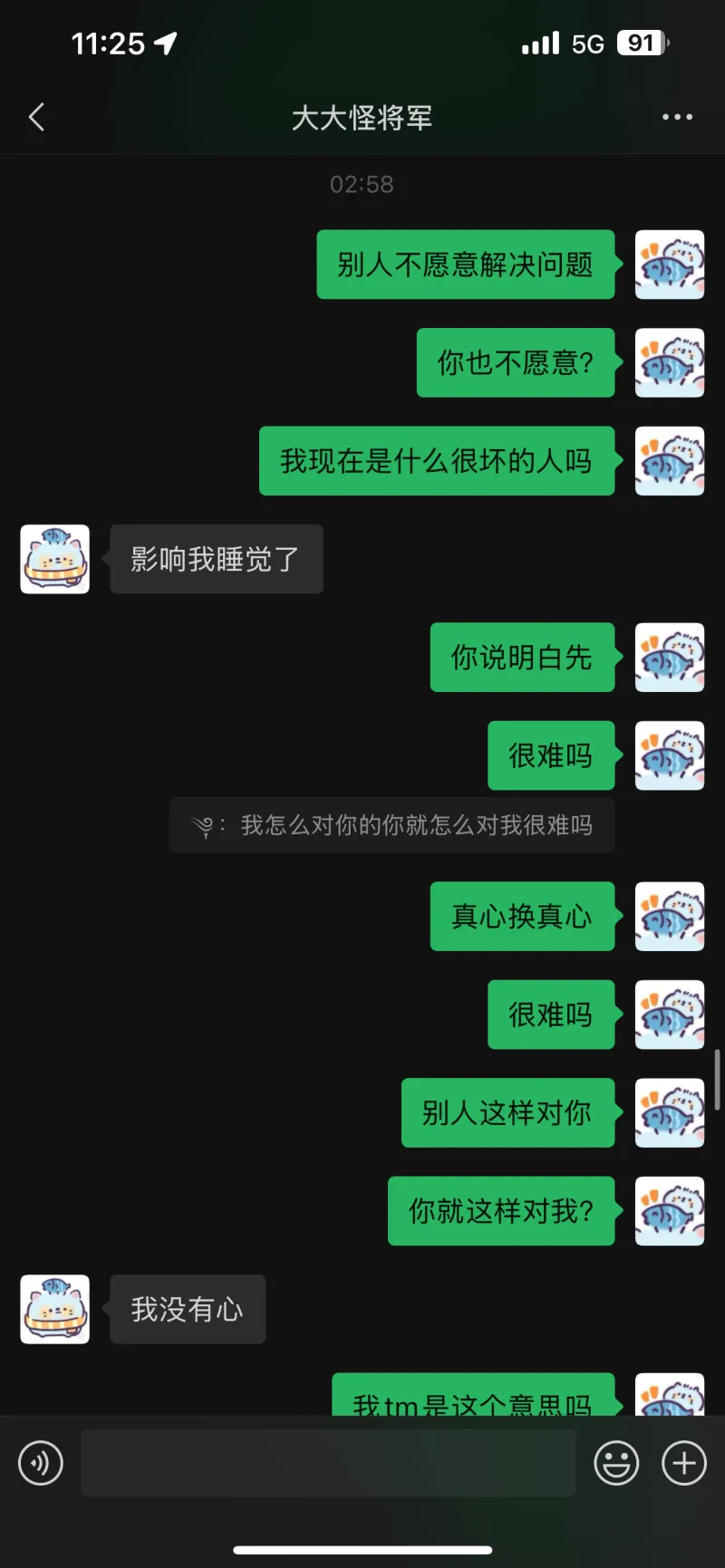Focus the message text field

(x=328, y=1463)
